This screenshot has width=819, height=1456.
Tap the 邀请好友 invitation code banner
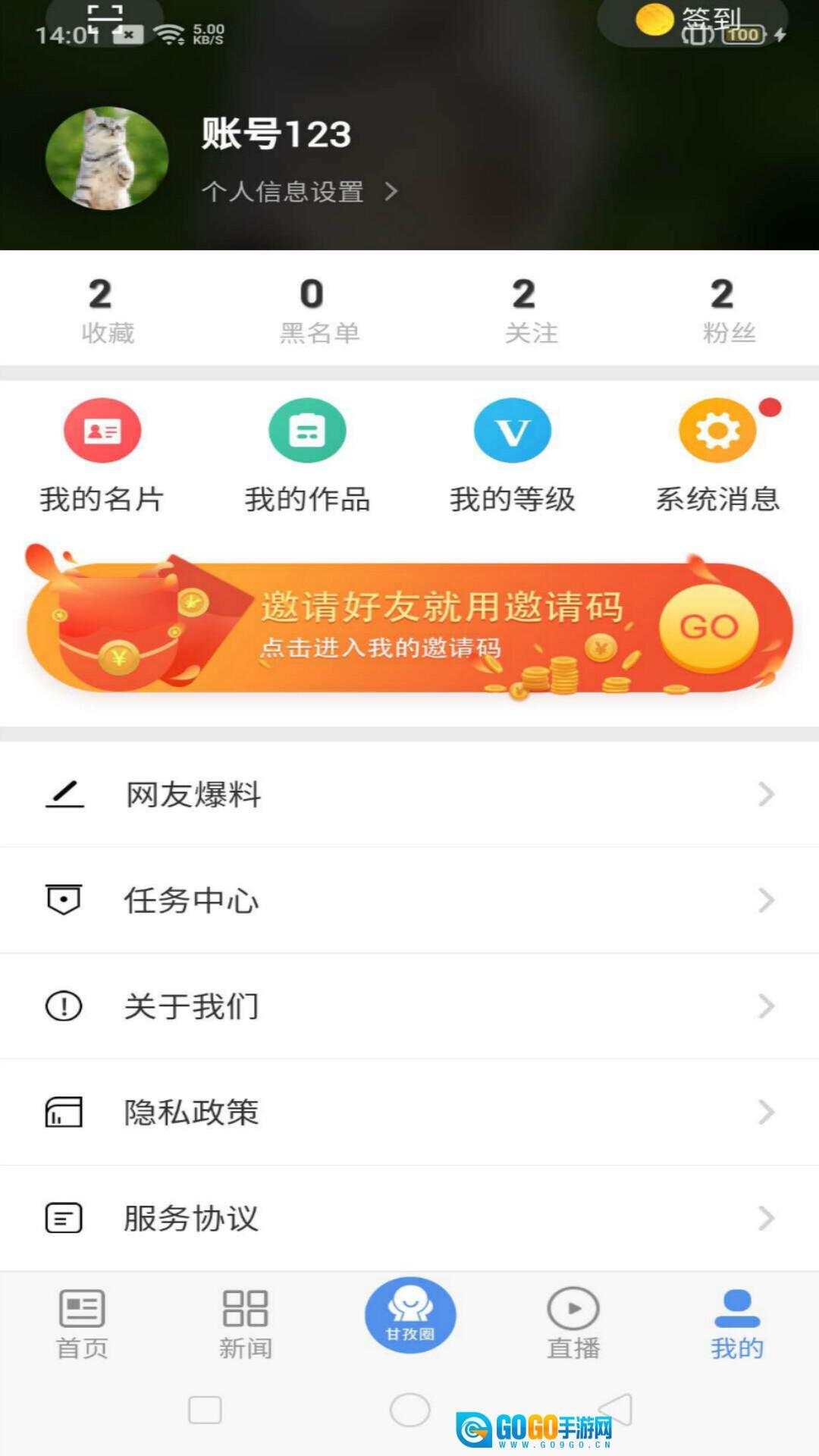(x=409, y=628)
